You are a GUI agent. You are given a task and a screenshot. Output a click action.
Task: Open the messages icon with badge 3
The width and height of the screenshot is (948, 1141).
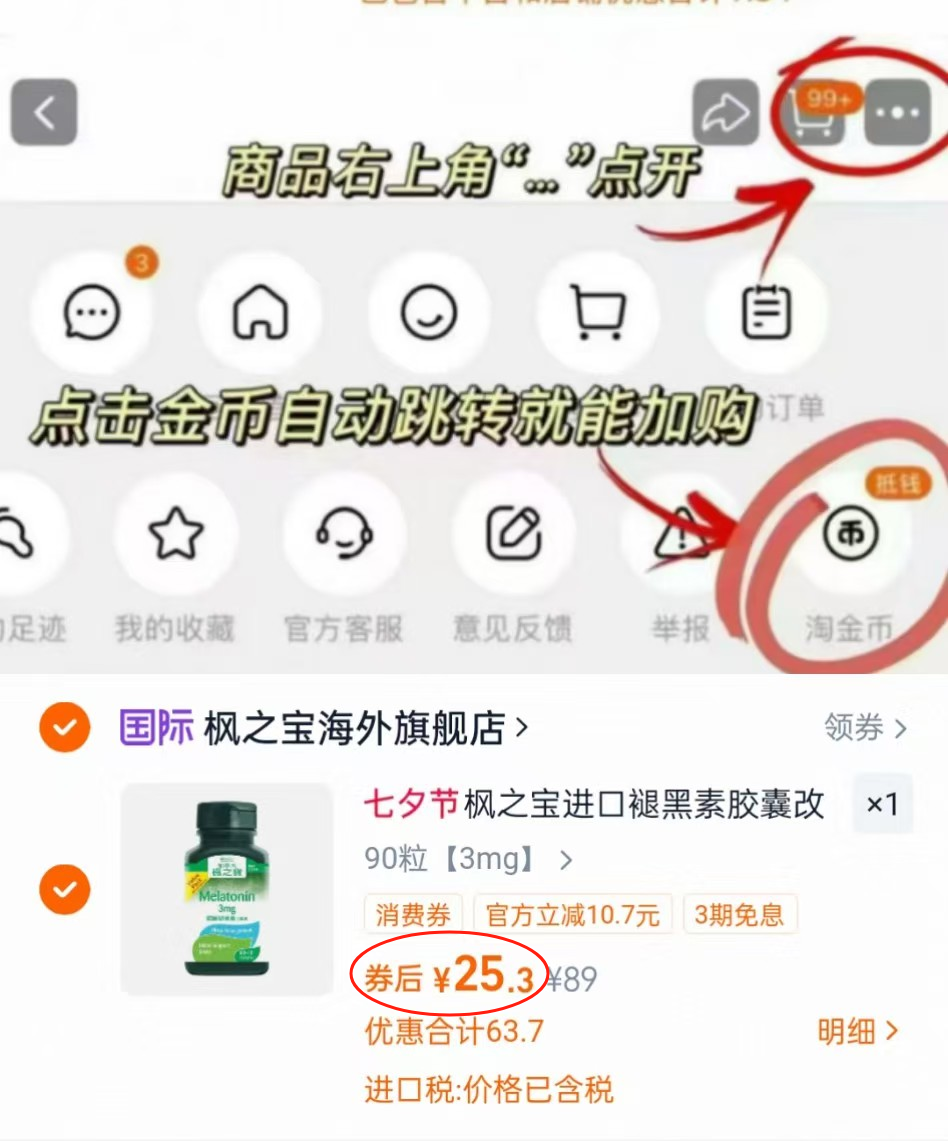coord(92,312)
